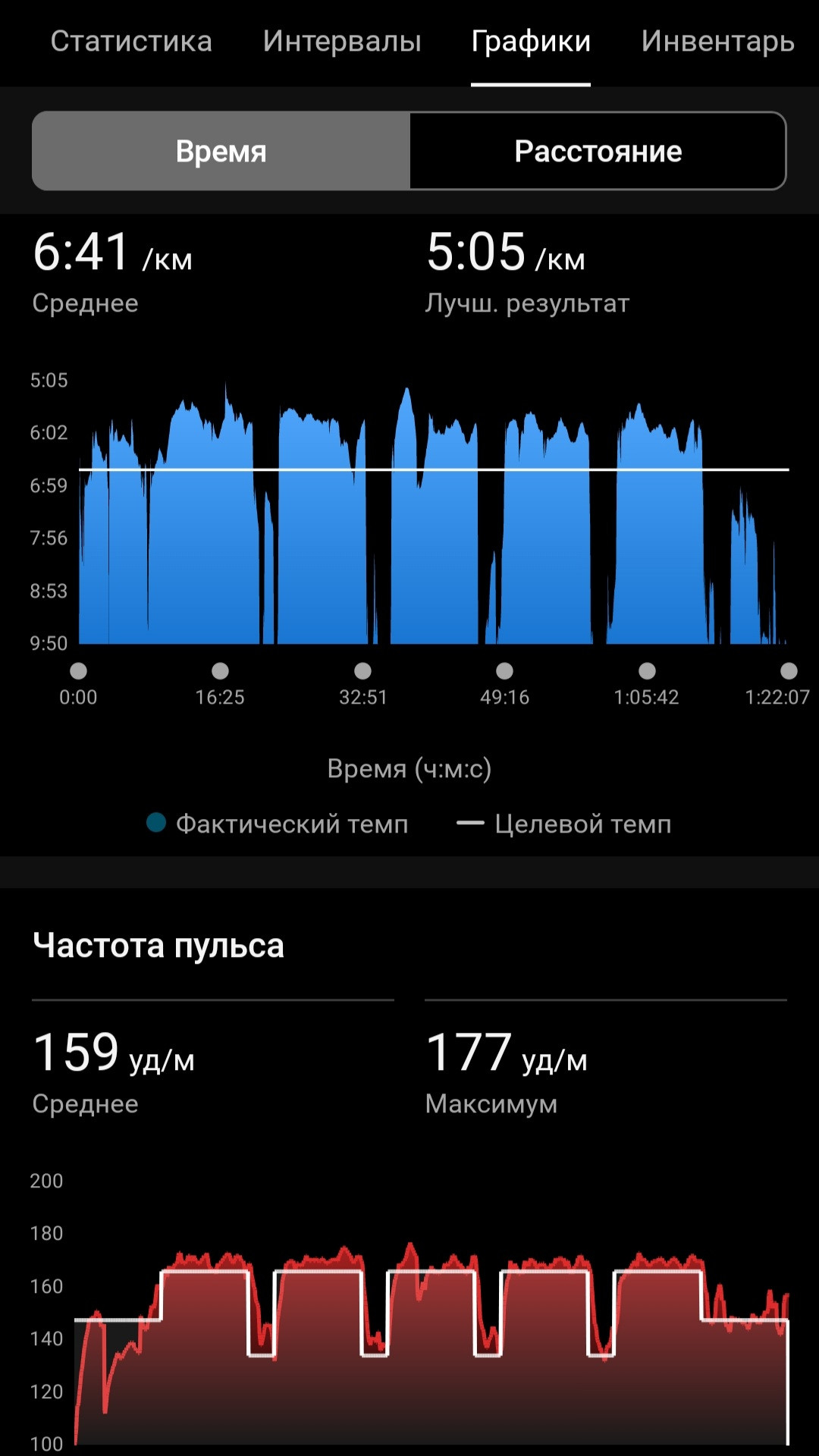
Task: Select the Время segment
Action: [221, 151]
